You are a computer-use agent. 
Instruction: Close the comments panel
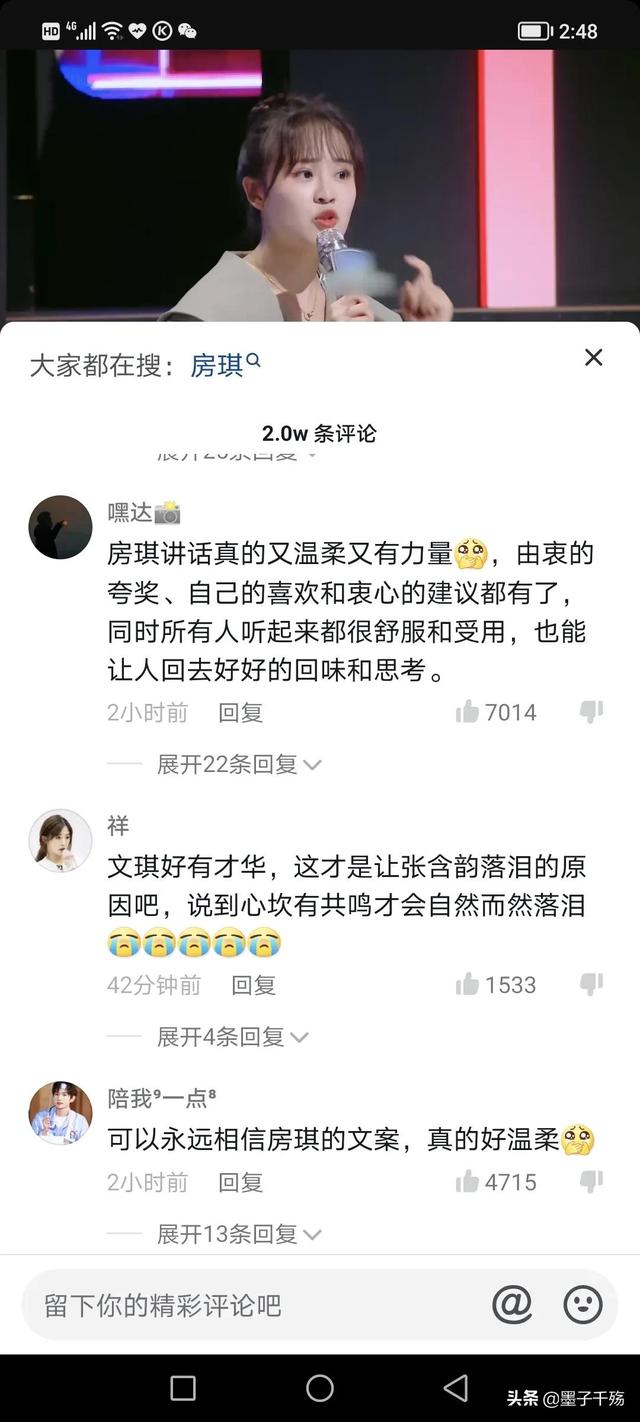point(593,357)
